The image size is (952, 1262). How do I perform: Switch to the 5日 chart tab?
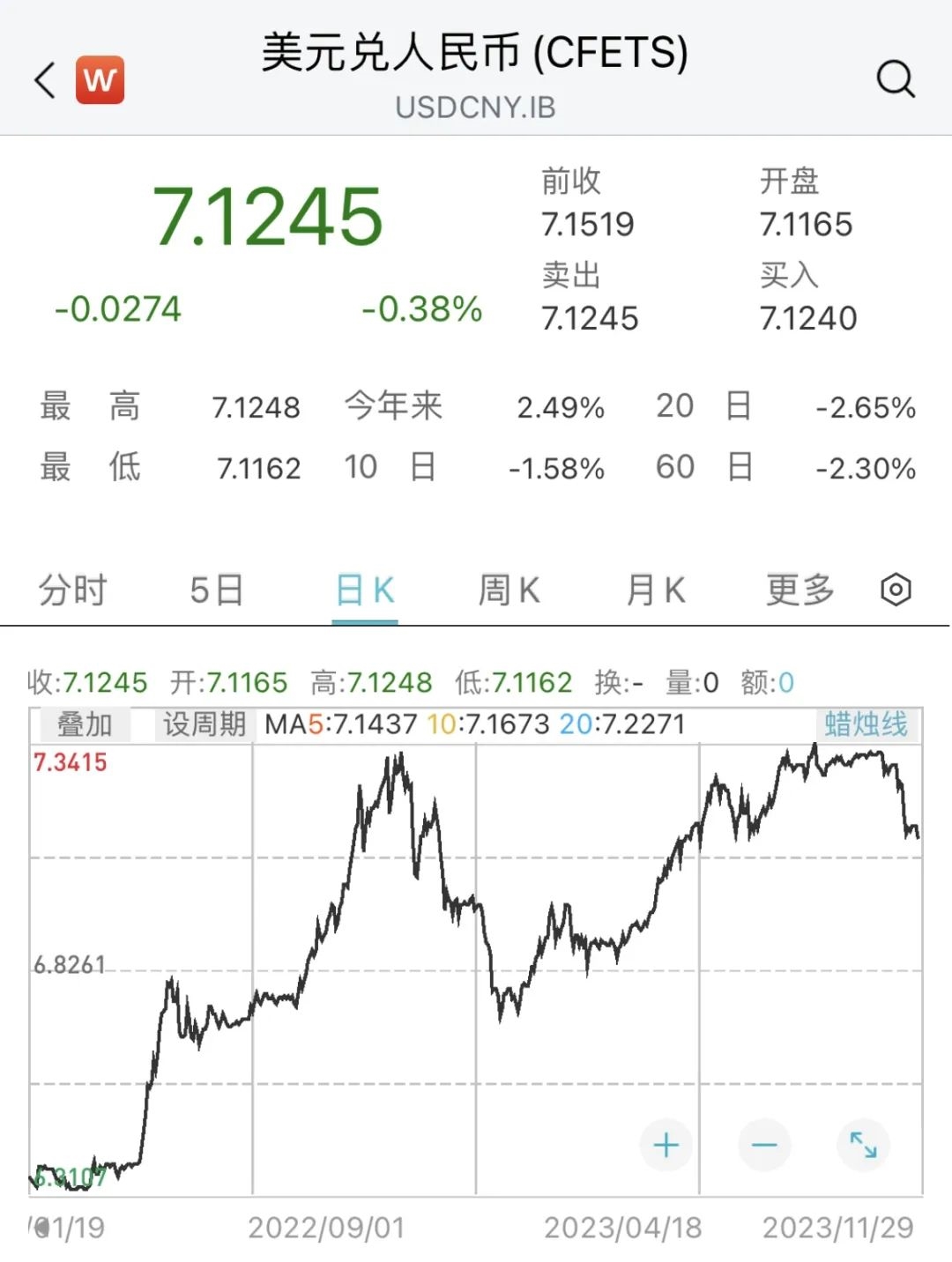[216, 590]
